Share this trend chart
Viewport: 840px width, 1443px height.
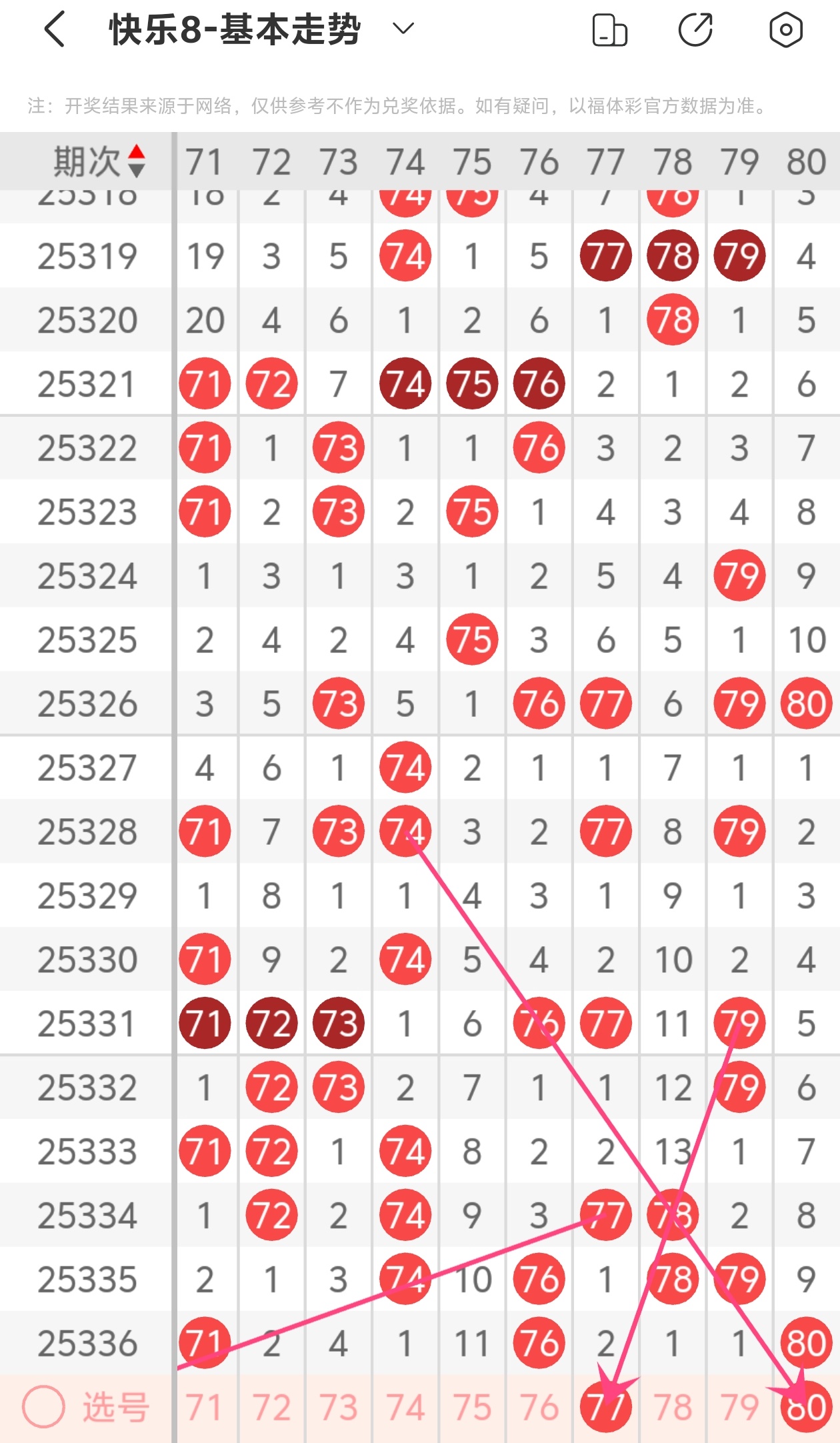pyautogui.click(x=695, y=30)
